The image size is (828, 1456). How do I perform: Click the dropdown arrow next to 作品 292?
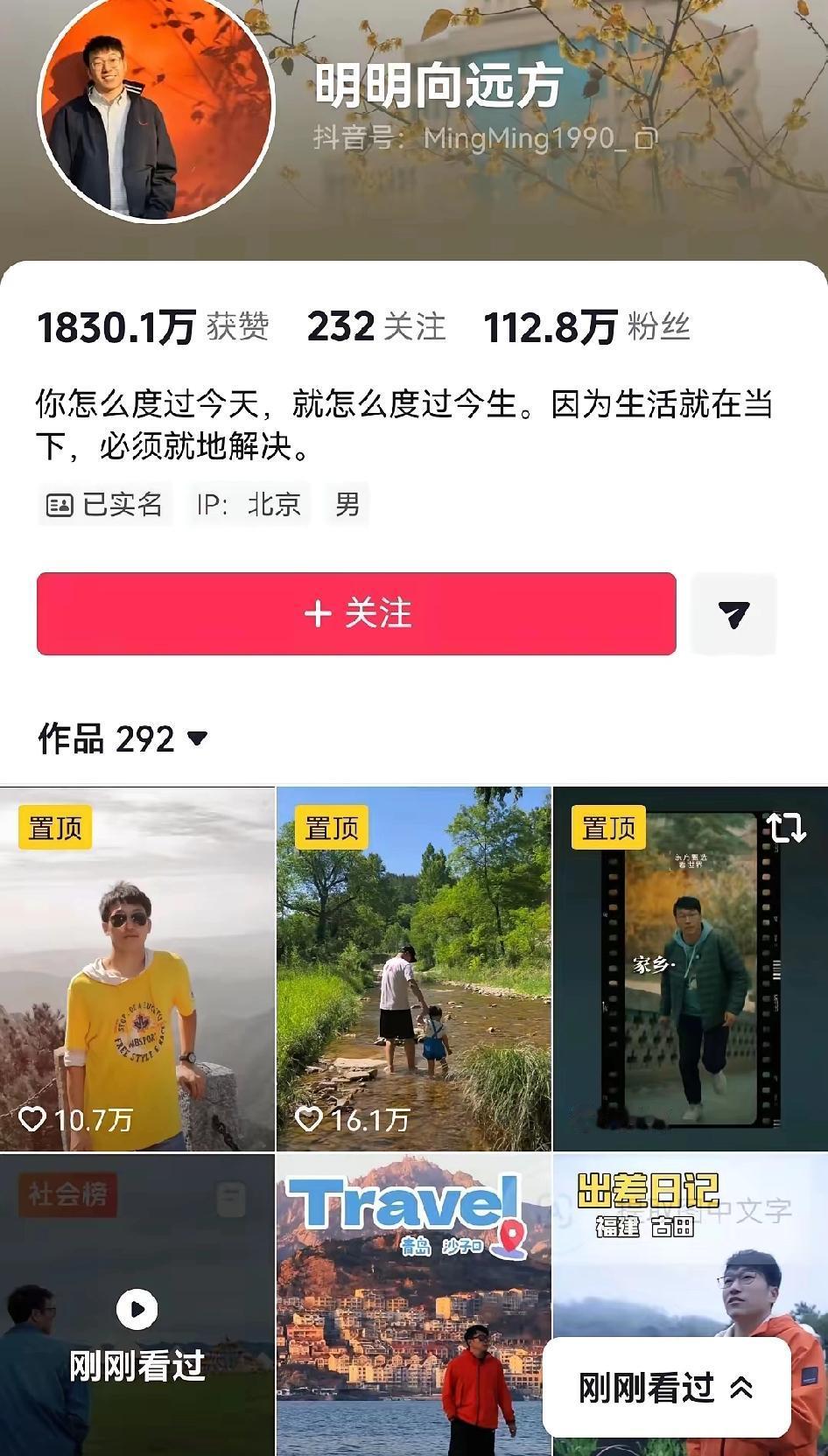coord(197,739)
